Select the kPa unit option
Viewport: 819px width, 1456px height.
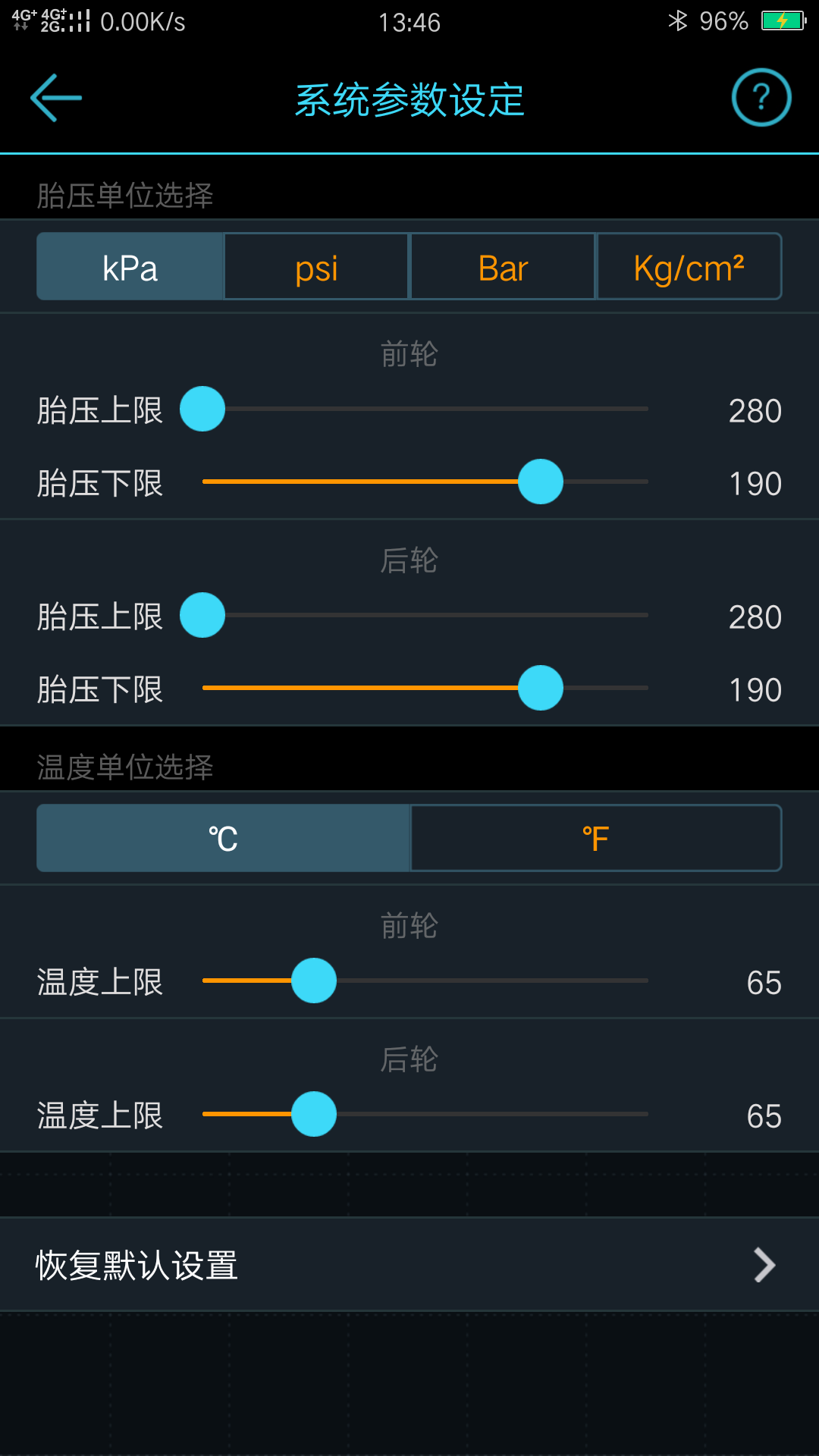tap(130, 266)
